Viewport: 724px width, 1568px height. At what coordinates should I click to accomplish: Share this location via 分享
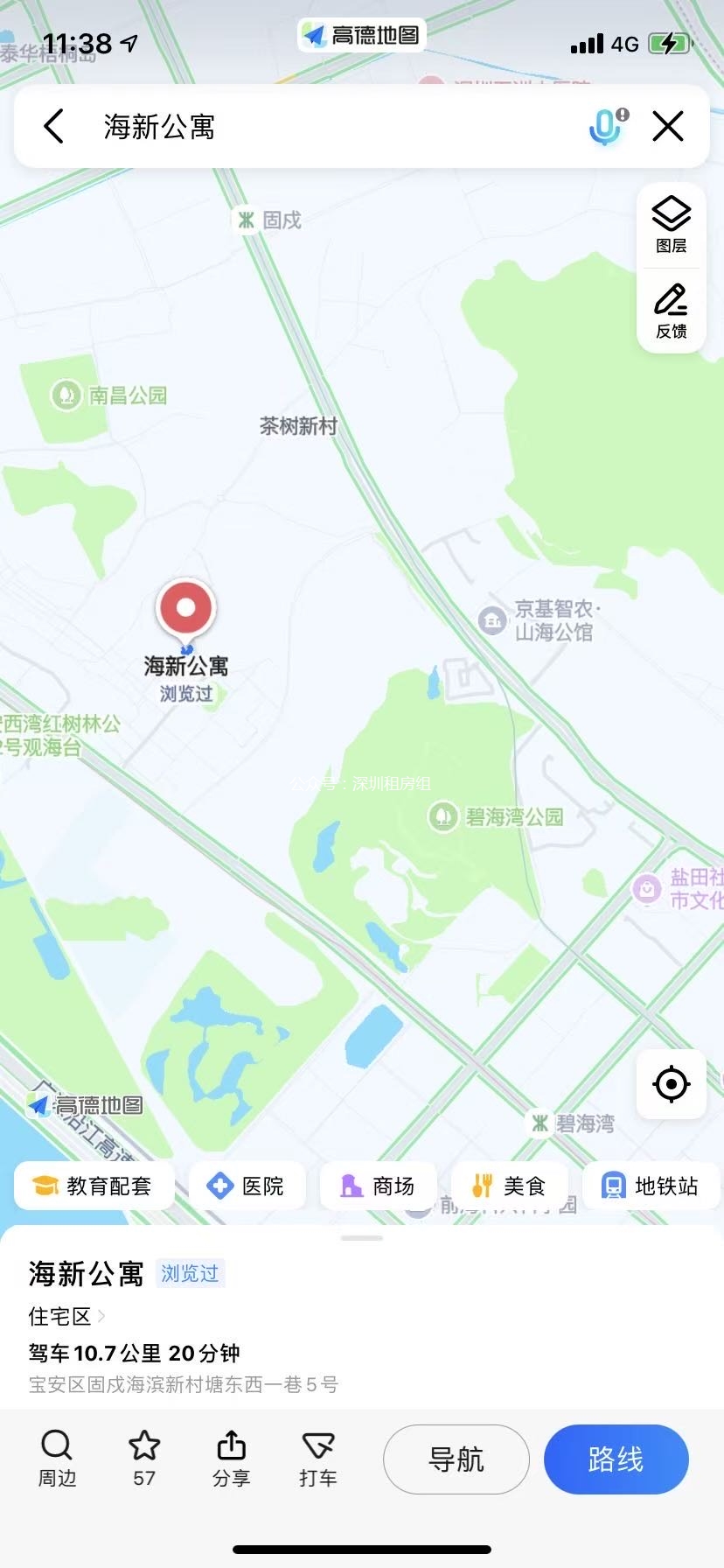click(x=231, y=1458)
